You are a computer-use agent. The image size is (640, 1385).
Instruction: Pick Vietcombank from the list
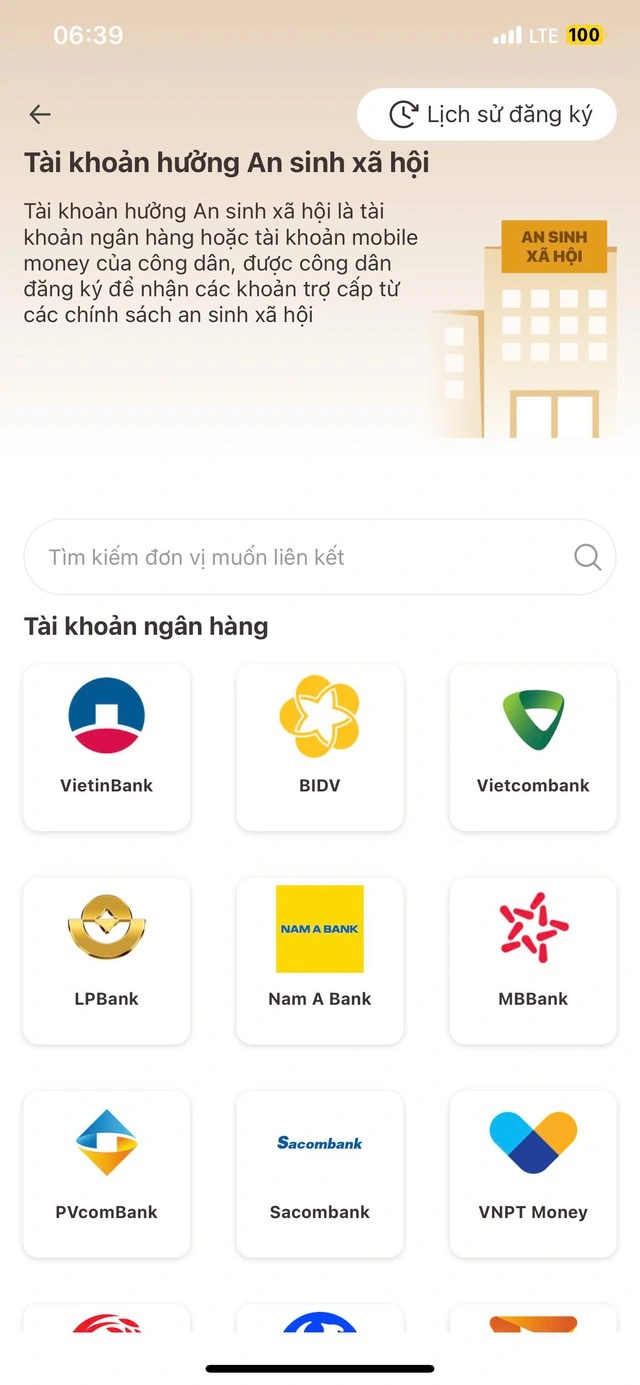tap(533, 746)
